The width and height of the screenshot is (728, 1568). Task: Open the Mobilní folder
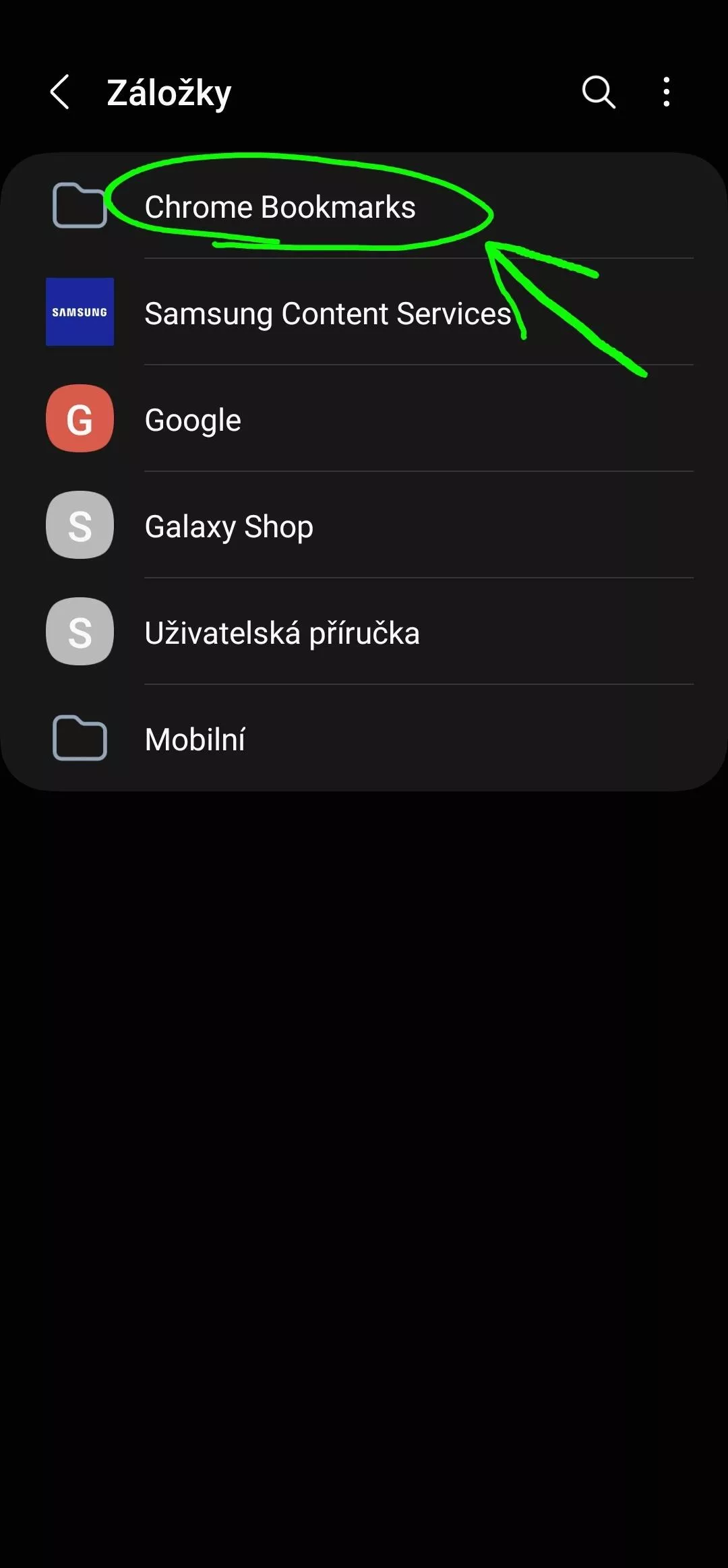click(364, 738)
